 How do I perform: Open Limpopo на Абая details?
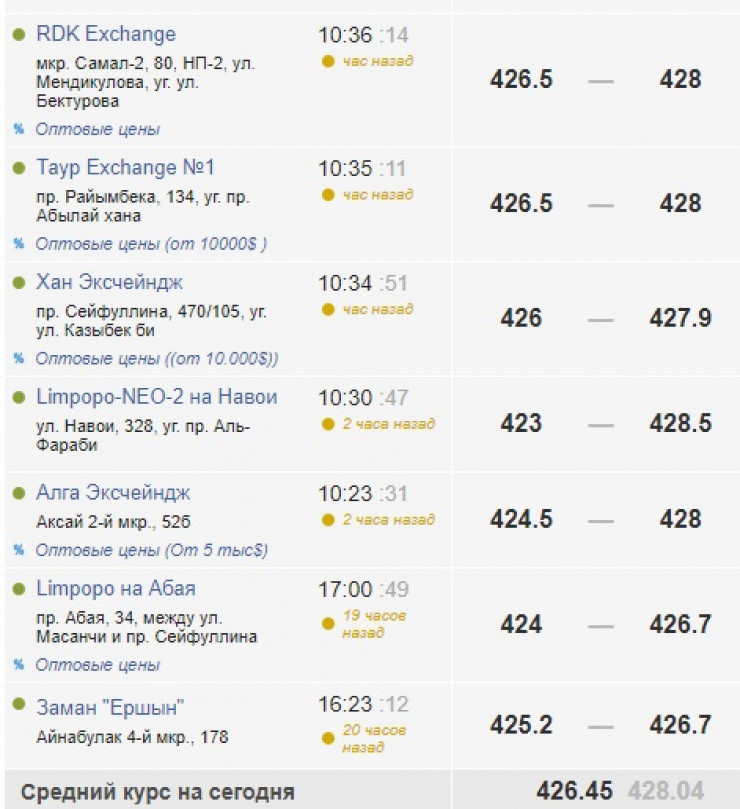[x=115, y=588]
